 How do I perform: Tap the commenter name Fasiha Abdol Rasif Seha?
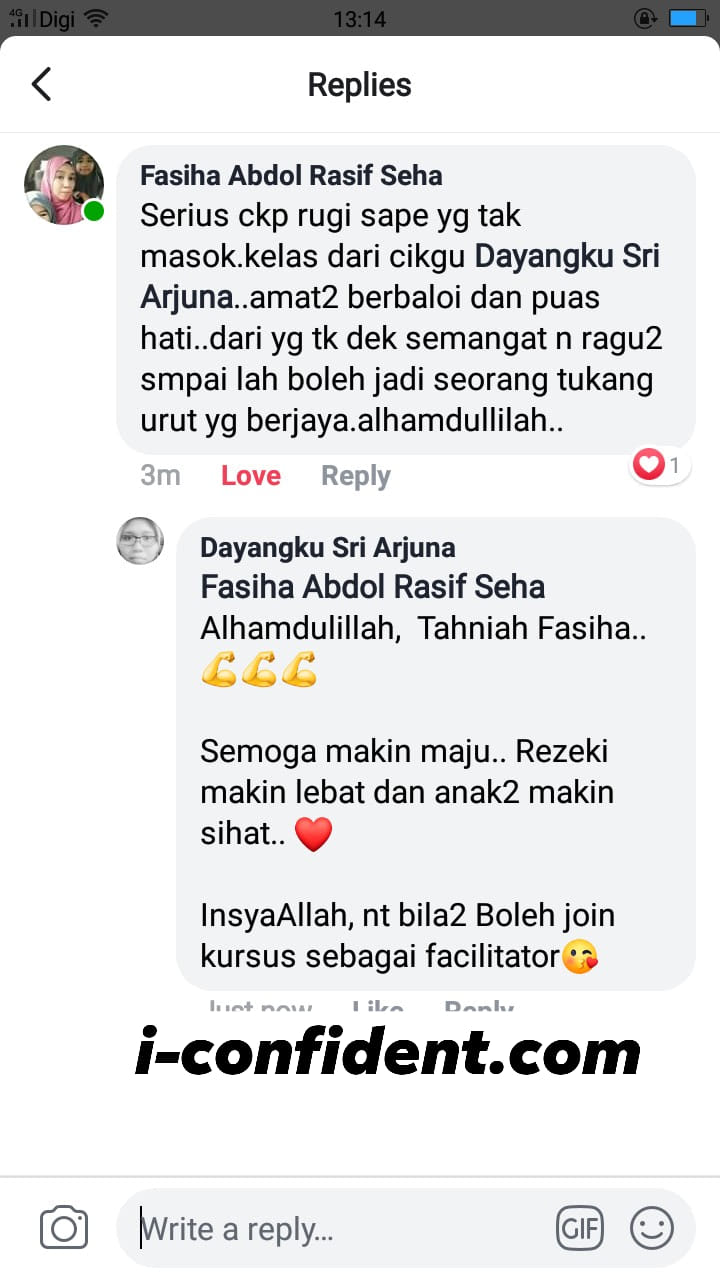290,176
